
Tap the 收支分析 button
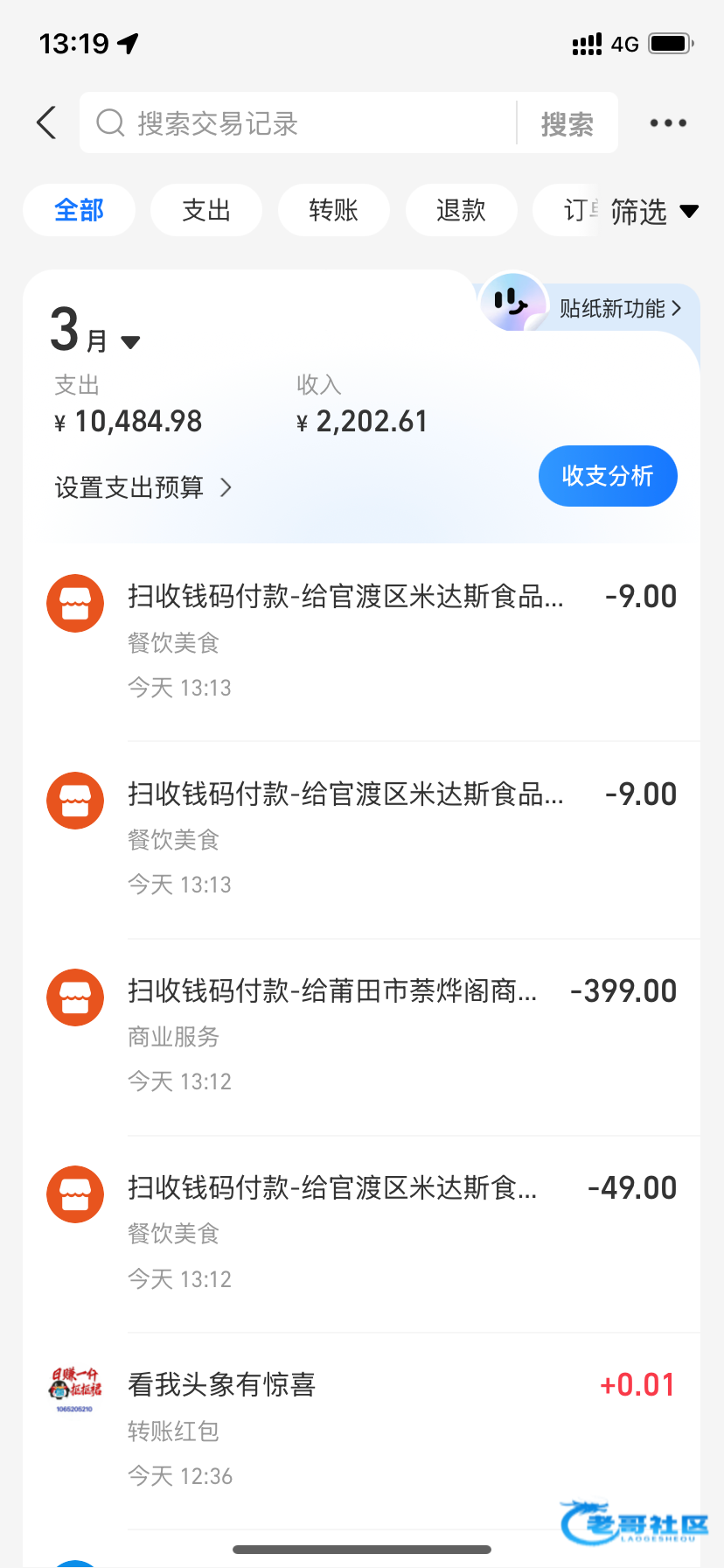pos(608,476)
